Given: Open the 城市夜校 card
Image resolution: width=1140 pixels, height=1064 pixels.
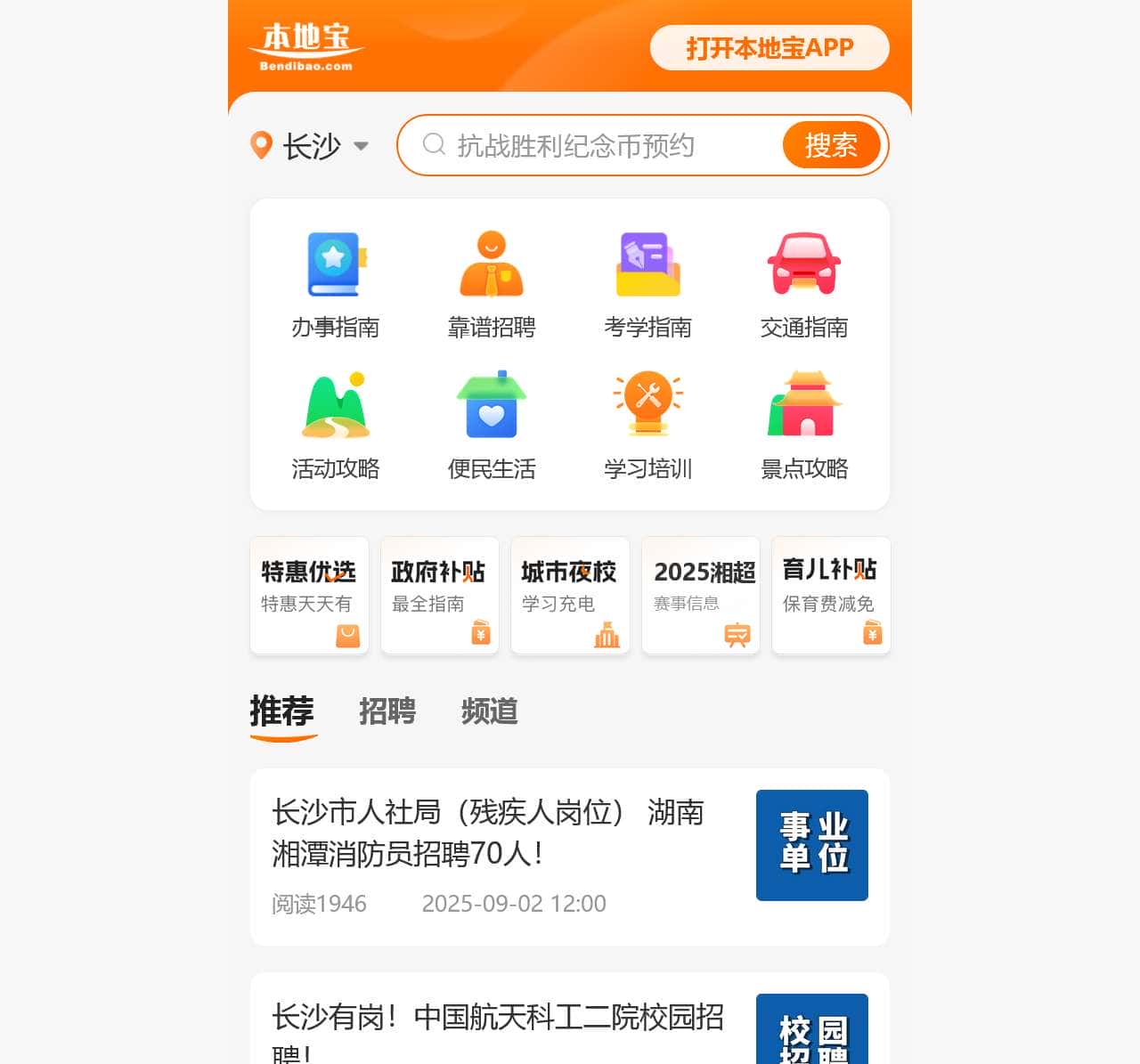Looking at the screenshot, I should tap(570, 595).
